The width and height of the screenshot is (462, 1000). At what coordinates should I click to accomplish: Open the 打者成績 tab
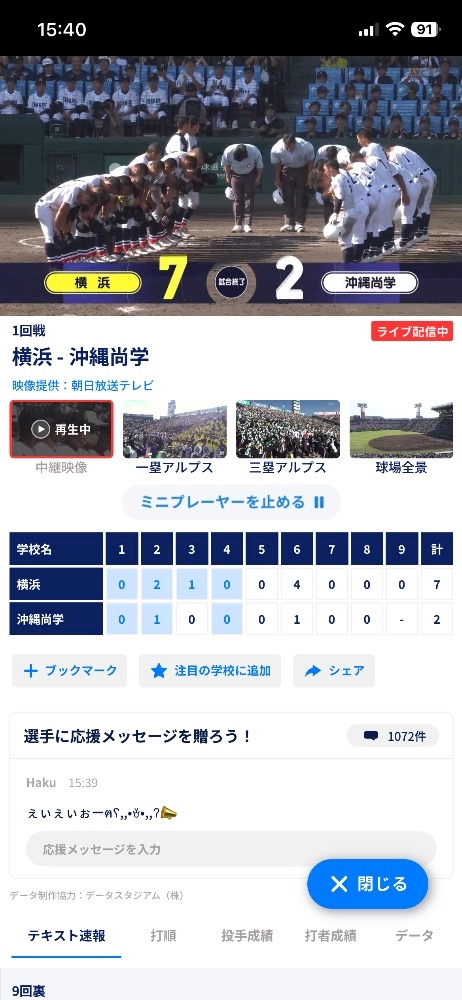tap(331, 936)
